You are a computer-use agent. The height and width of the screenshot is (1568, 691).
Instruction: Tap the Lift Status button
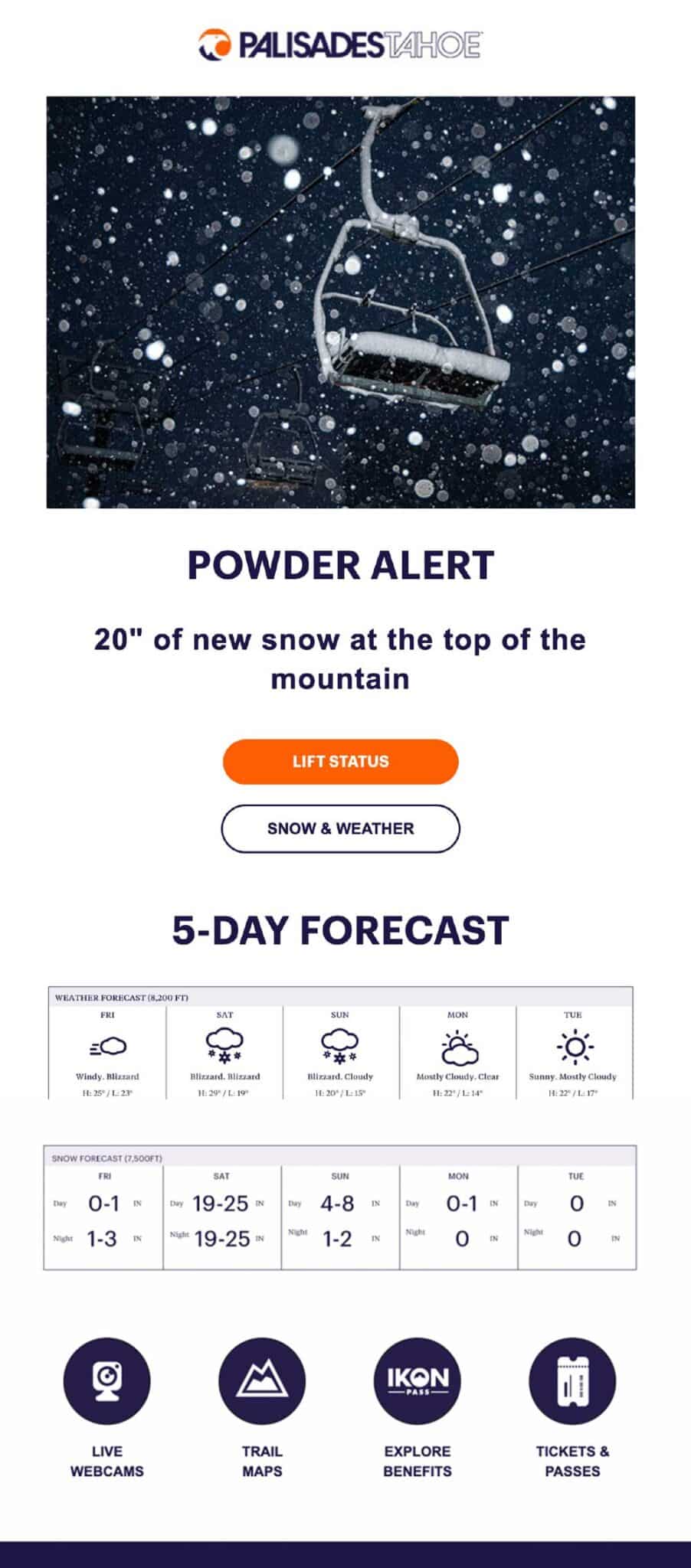coord(340,761)
